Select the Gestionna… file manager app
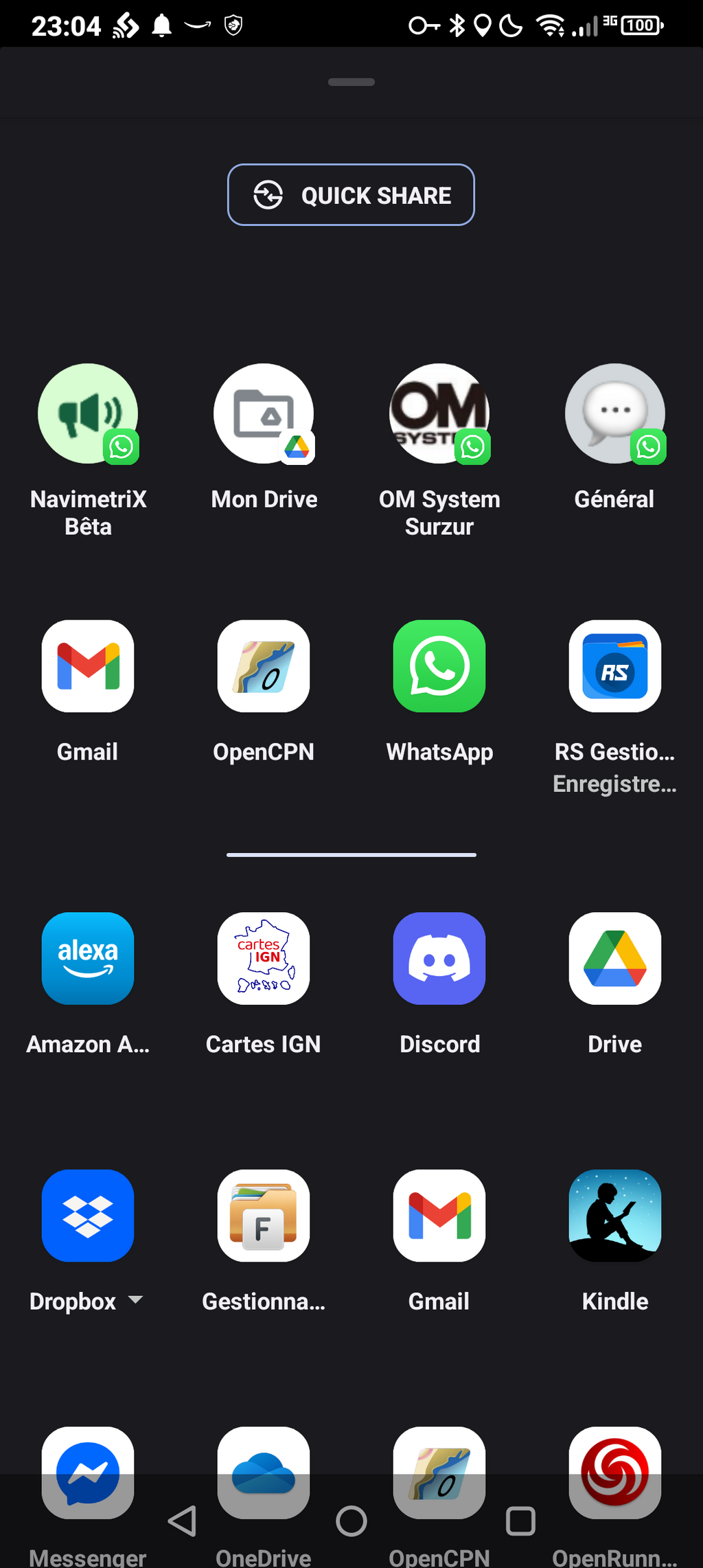The width and height of the screenshot is (703, 1568). tap(264, 1216)
